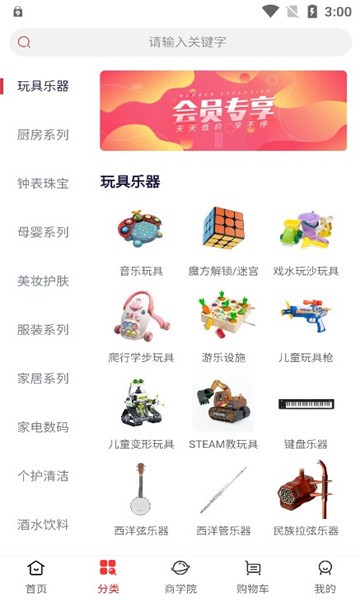The width and height of the screenshot is (360, 600).
Task: Select the 家电数码 category
Action: [x=43, y=427]
